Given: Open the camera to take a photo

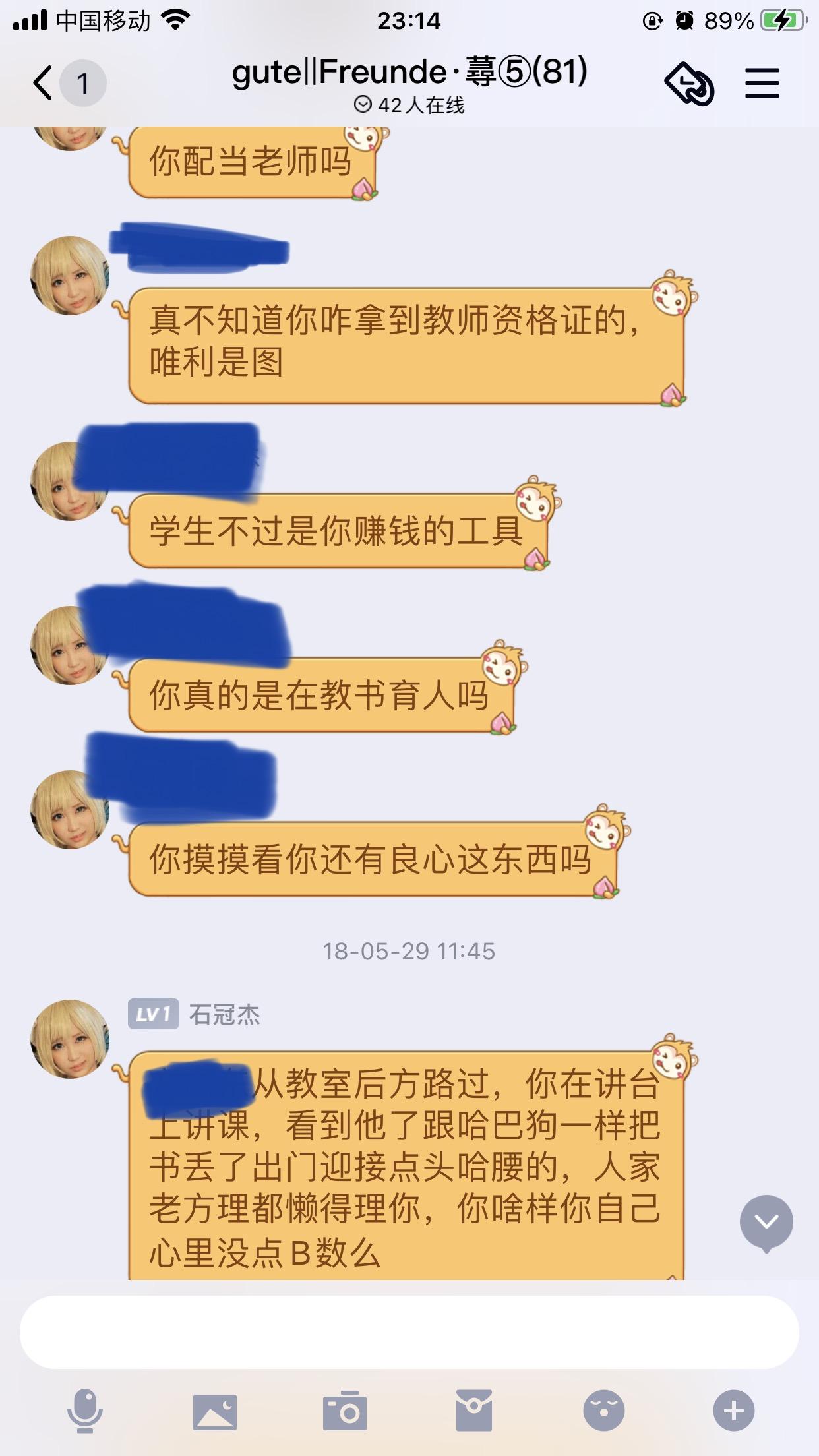Looking at the screenshot, I should [x=344, y=1411].
